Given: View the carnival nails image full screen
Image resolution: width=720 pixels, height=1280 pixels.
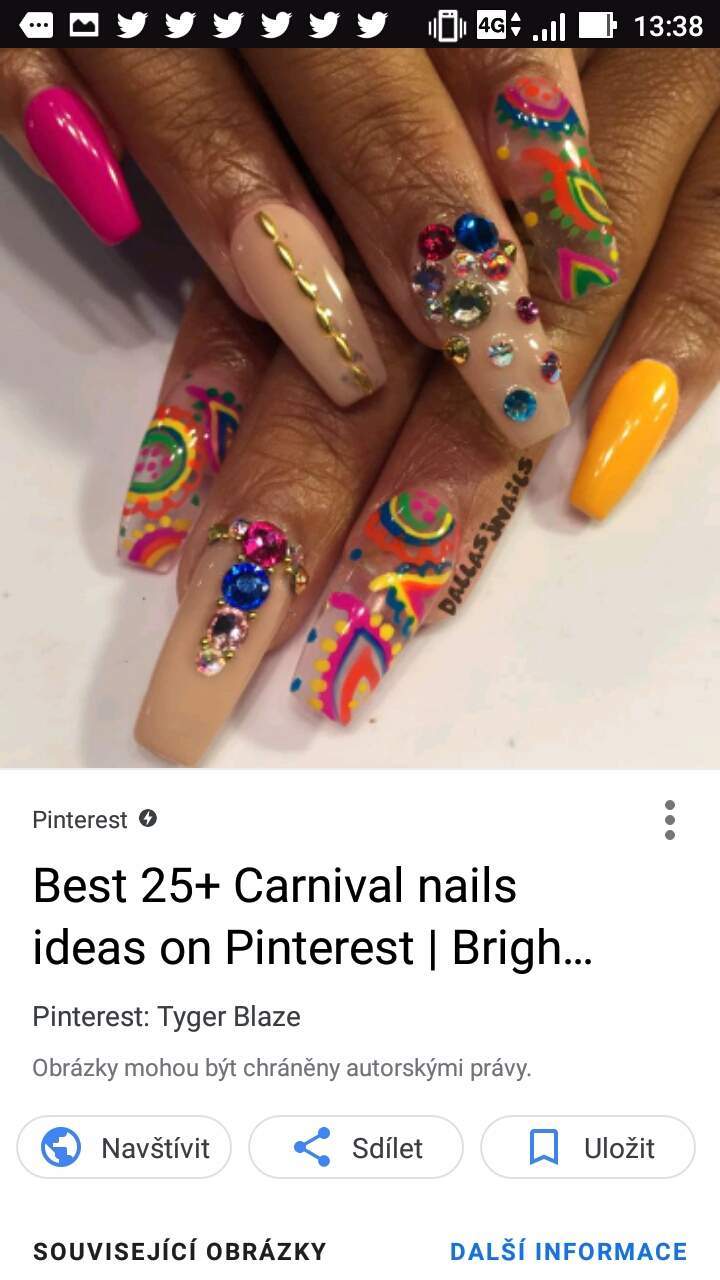Looking at the screenshot, I should coord(360,408).
